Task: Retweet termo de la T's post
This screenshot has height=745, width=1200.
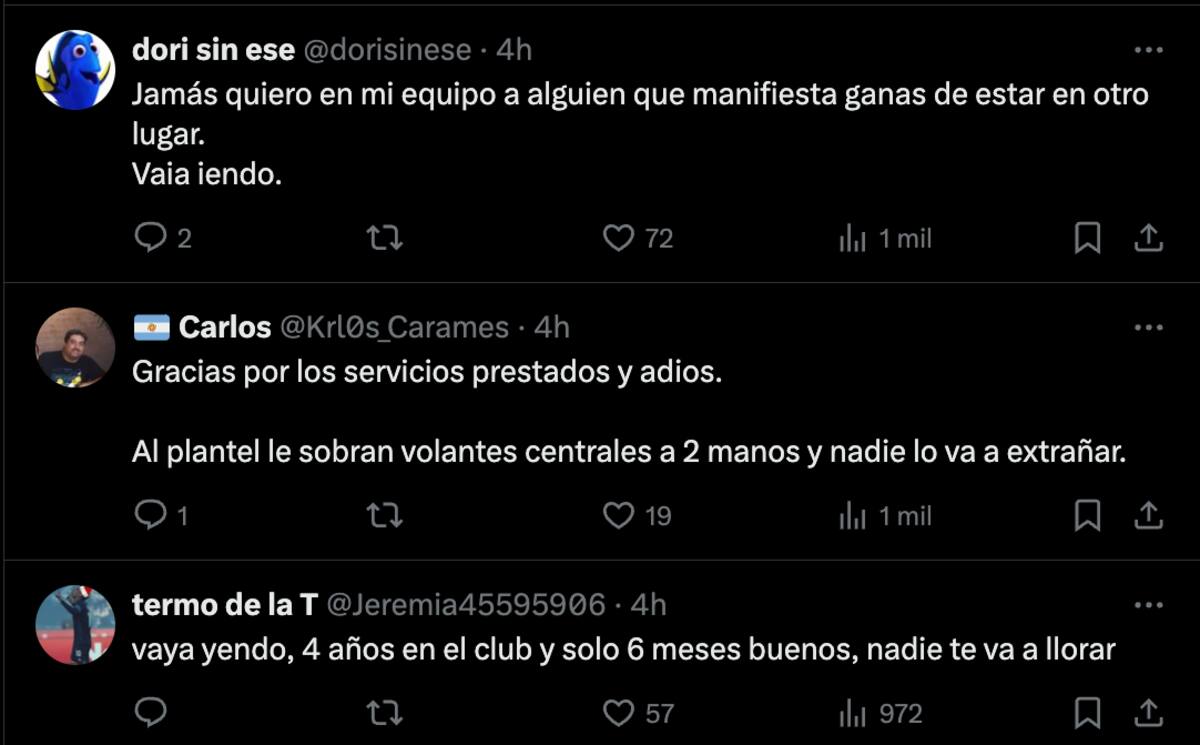Action: pyautogui.click(x=385, y=712)
